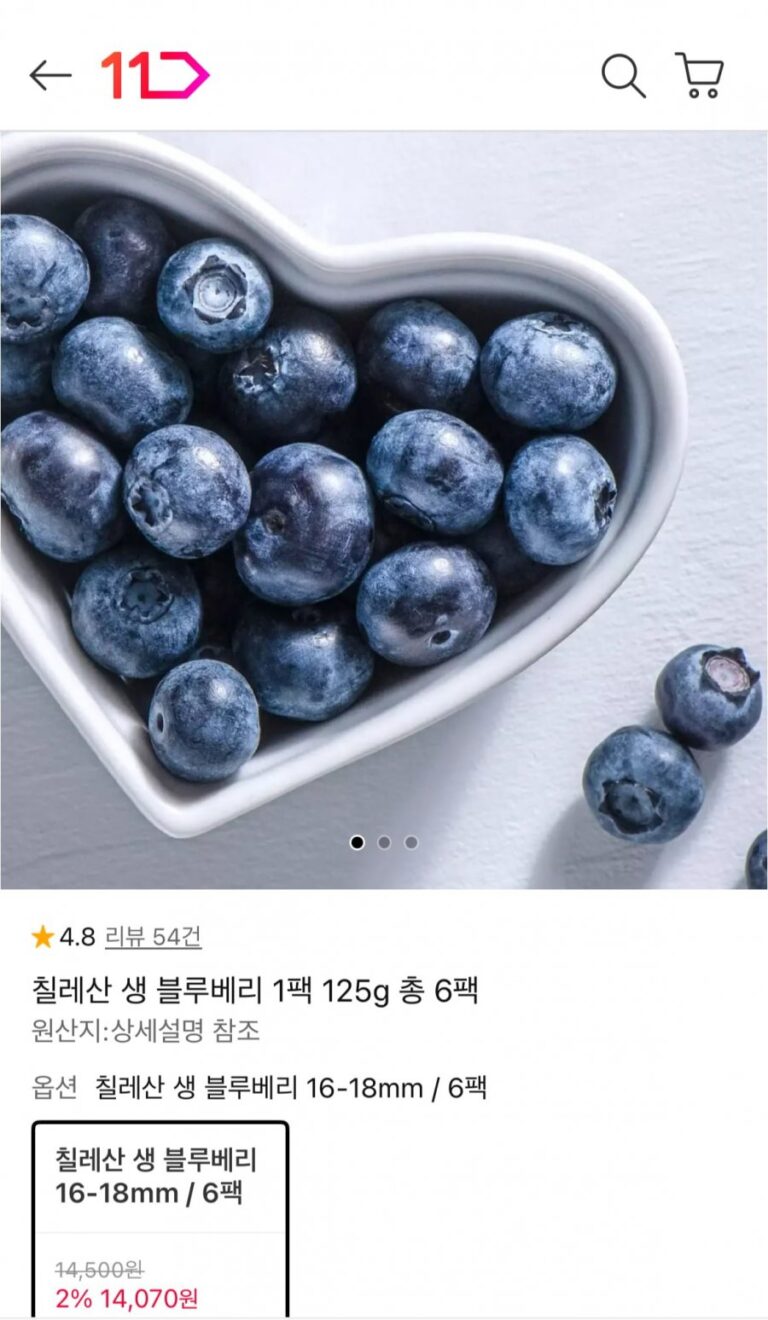768x1320 pixels.
Task: Go back using the arrow icon
Action: (x=50, y=75)
